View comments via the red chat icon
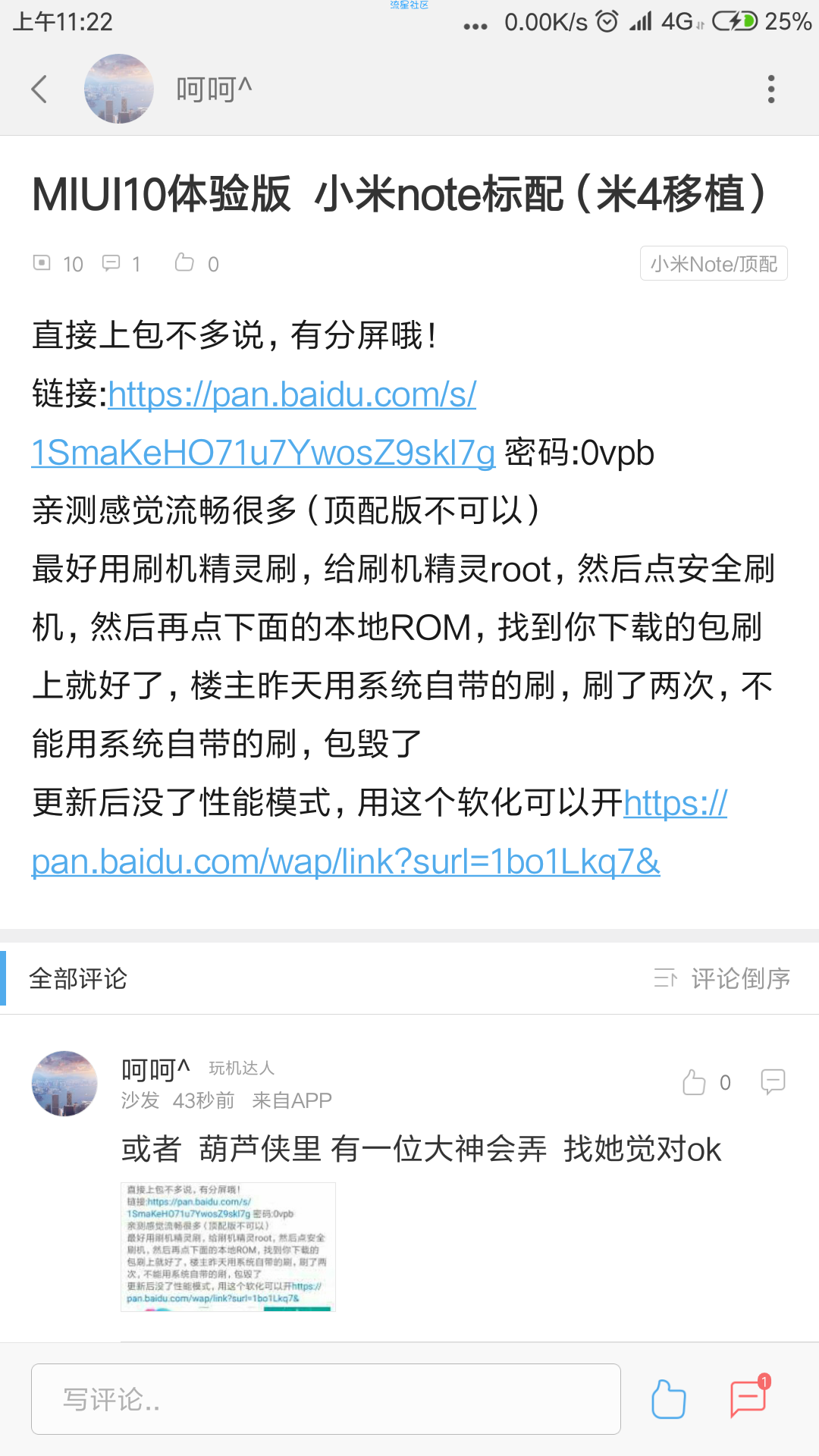The height and width of the screenshot is (1456, 819). (x=748, y=1398)
